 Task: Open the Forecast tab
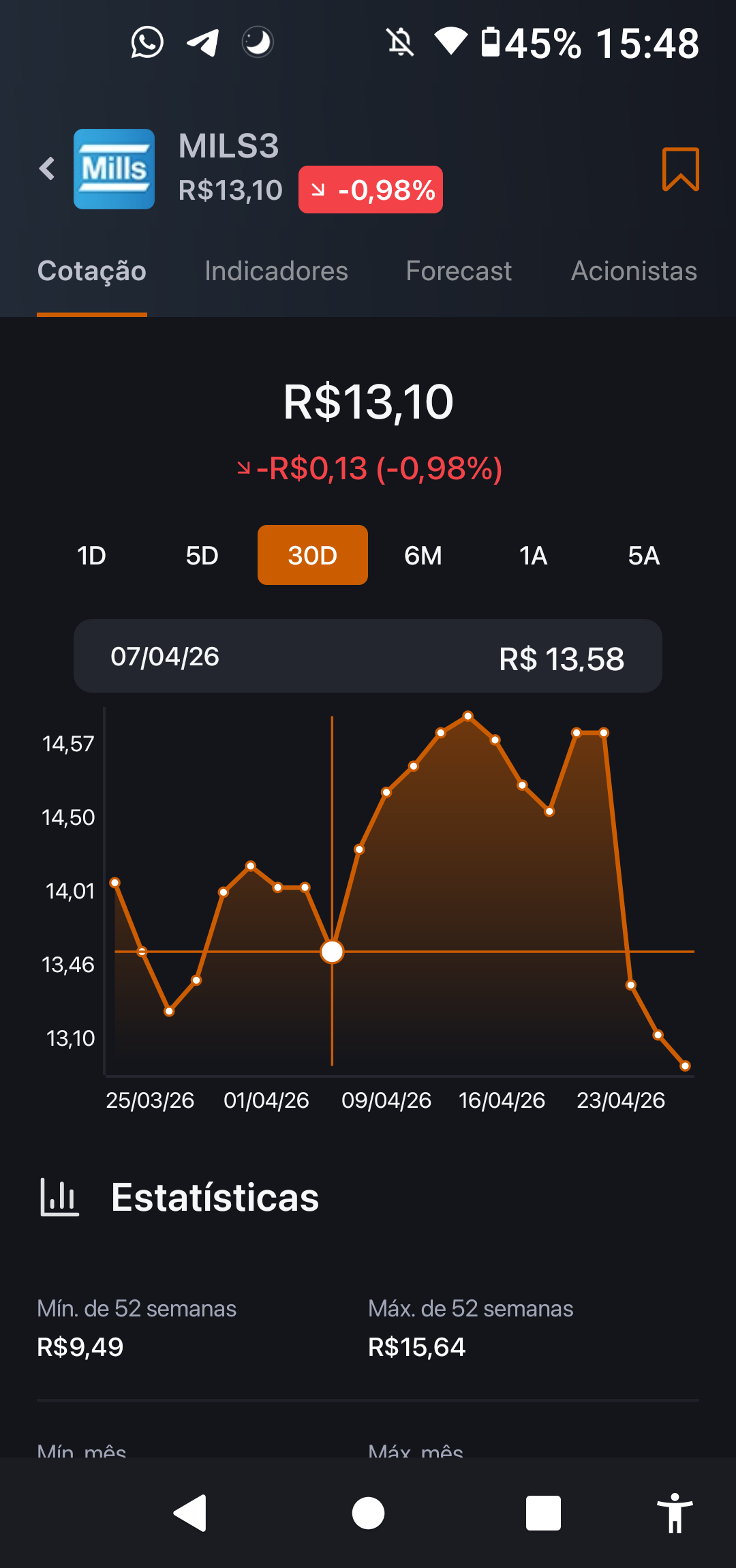tap(459, 271)
